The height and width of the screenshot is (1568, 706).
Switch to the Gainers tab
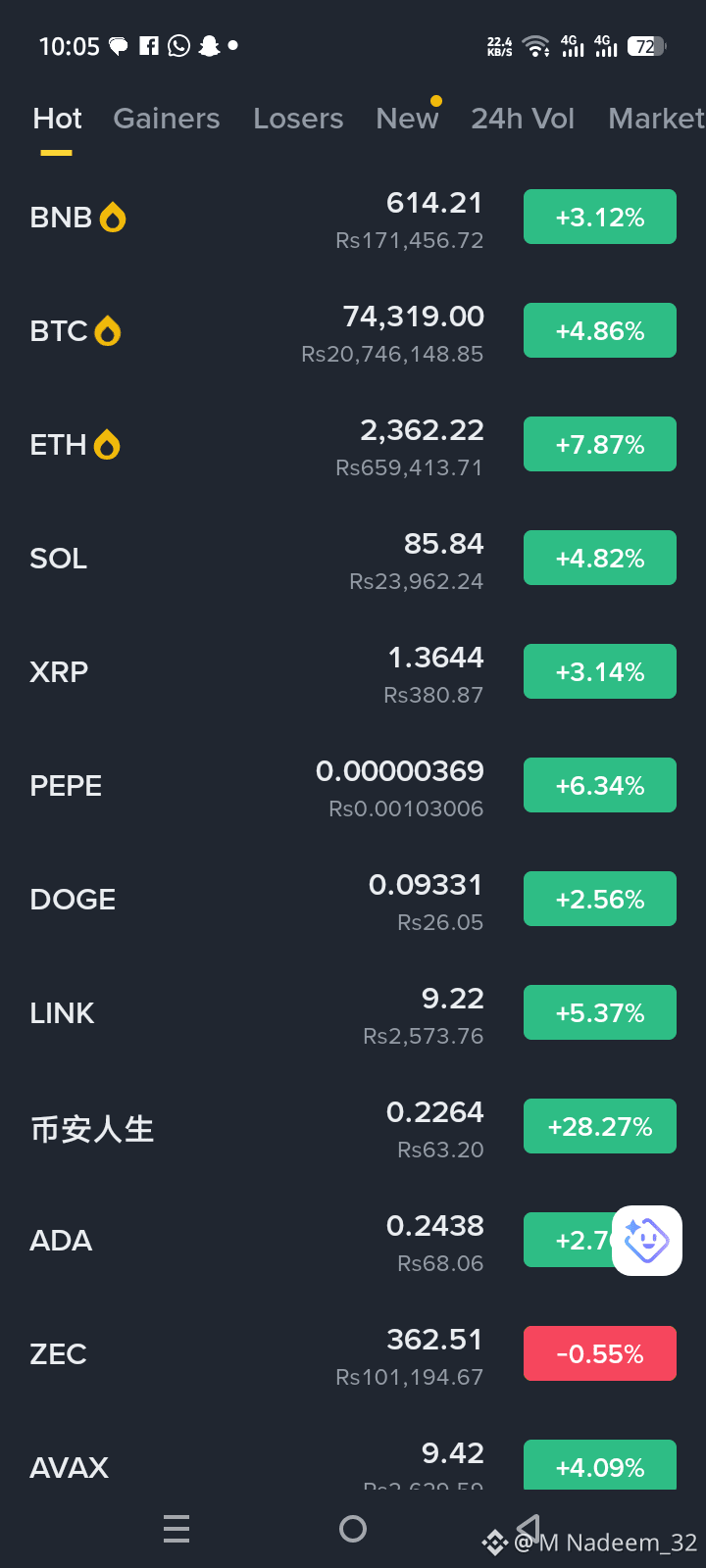(x=167, y=119)
